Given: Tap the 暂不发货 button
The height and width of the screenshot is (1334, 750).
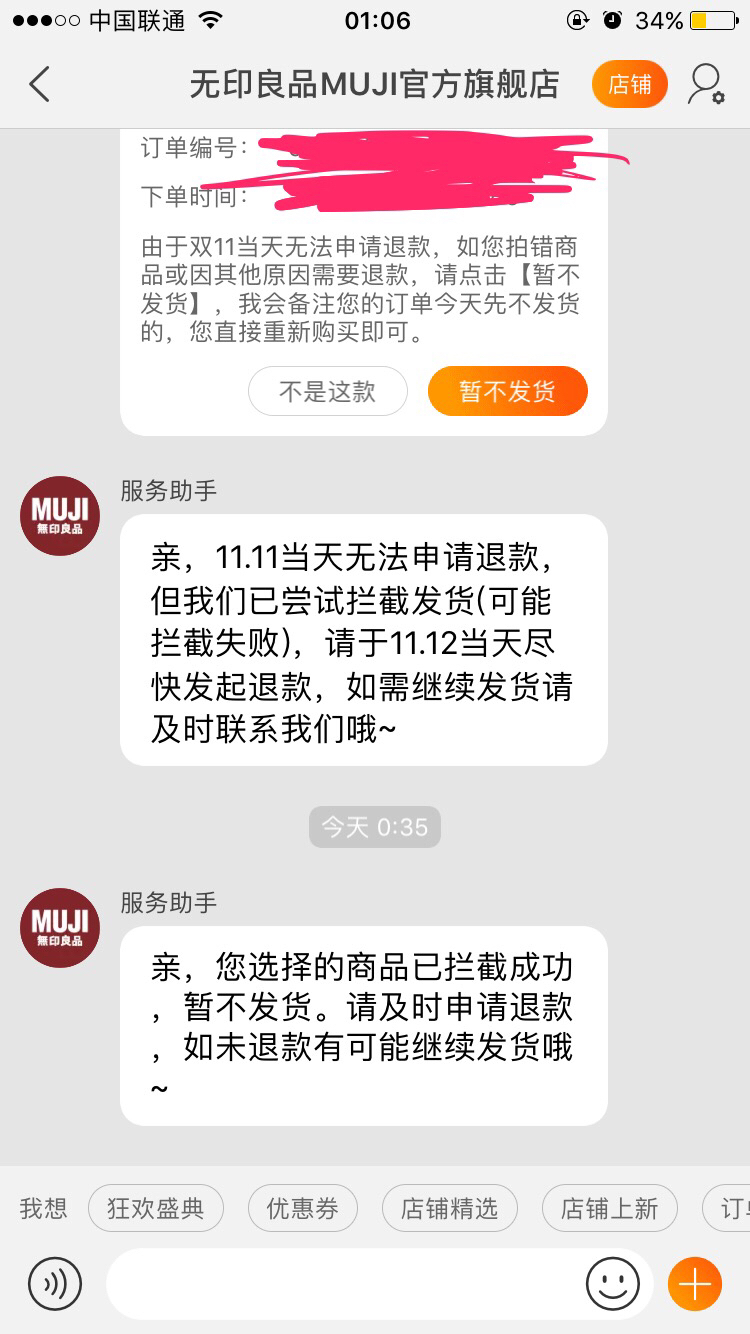Looking at the screenshot, I should [x=507, y=391].
